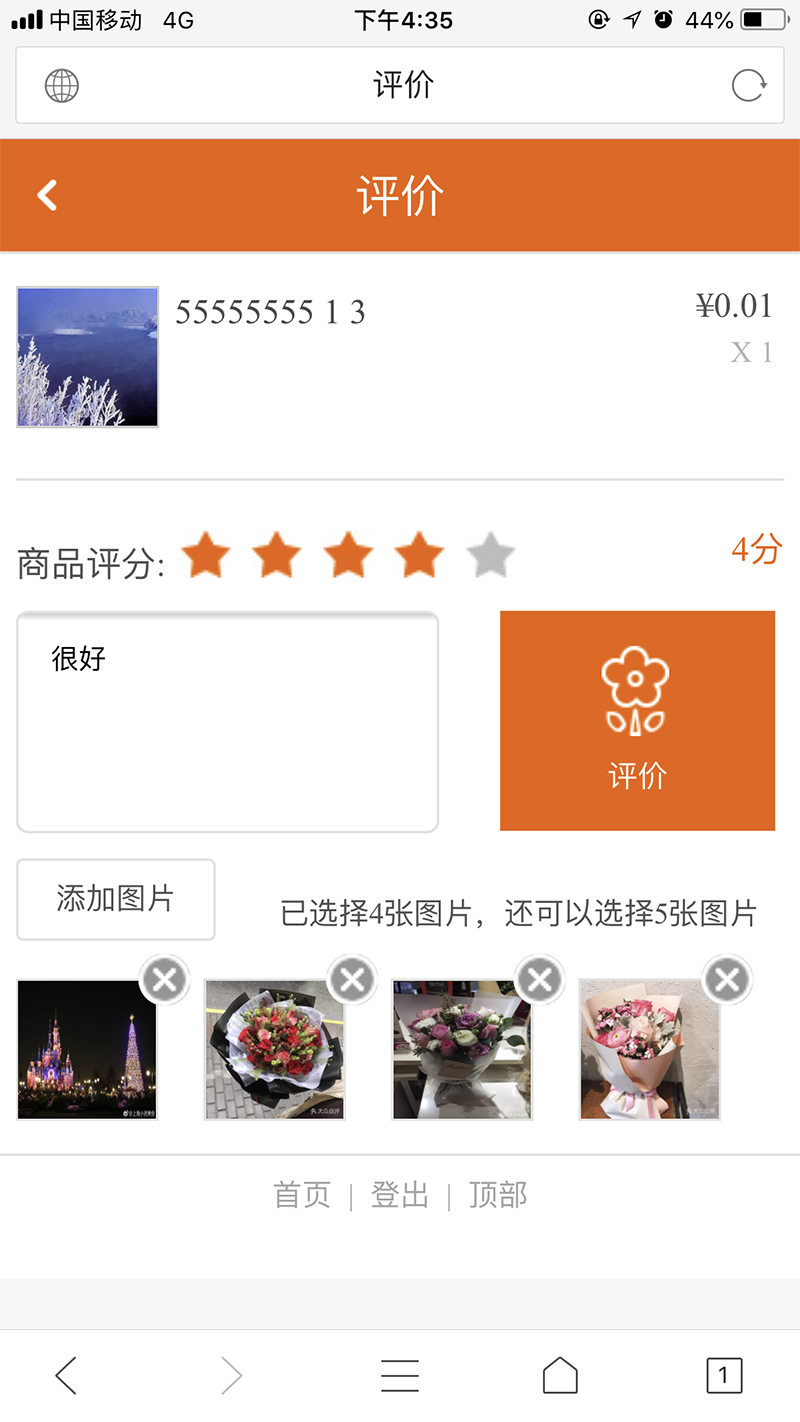This screenshot has width=800, height=1422.
Task: Submit the review with the 评价 button
Action: [x=637, y=720]
